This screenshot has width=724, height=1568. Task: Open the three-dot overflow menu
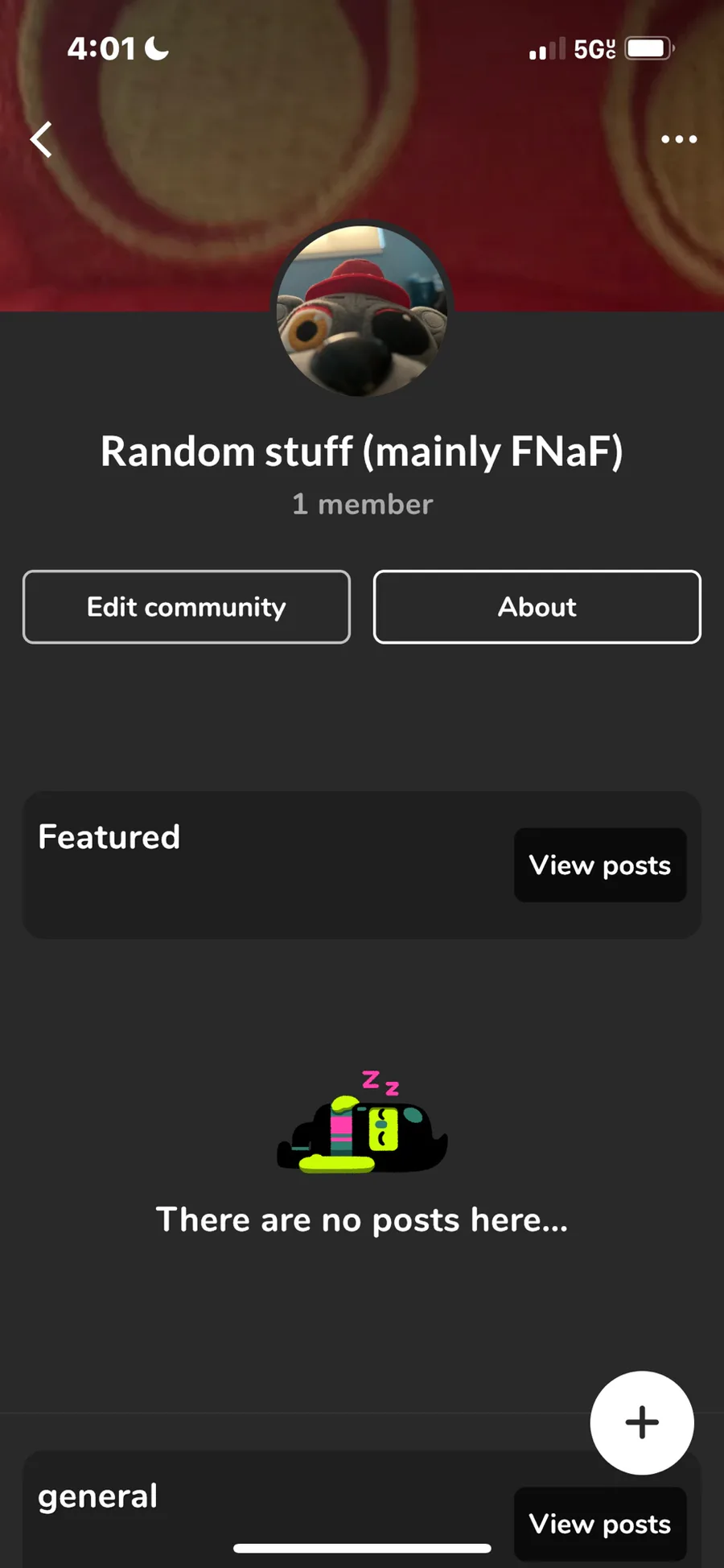(x=678, y=139)
